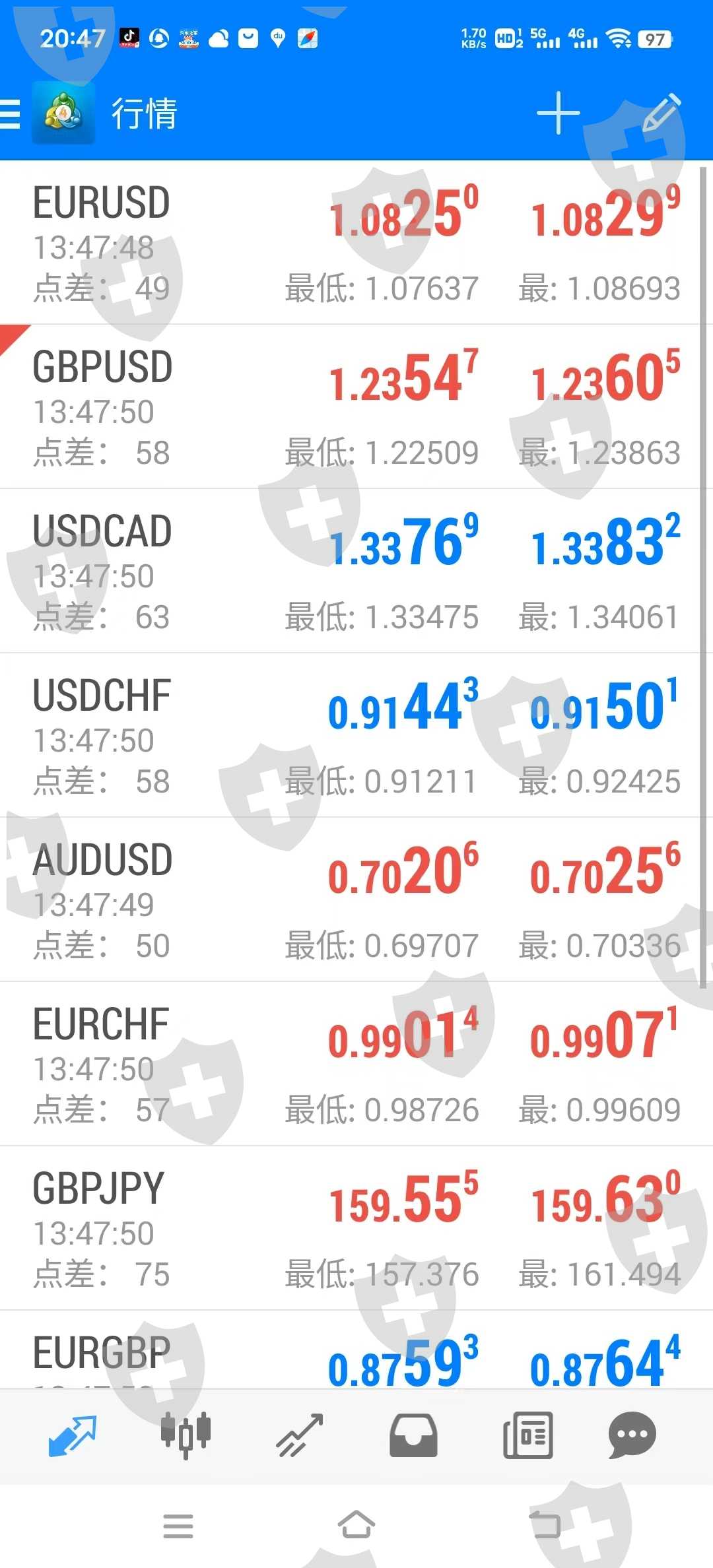Open the EURUSD quote row
This screenshot has width=713, height=1568.
(356, 243)
